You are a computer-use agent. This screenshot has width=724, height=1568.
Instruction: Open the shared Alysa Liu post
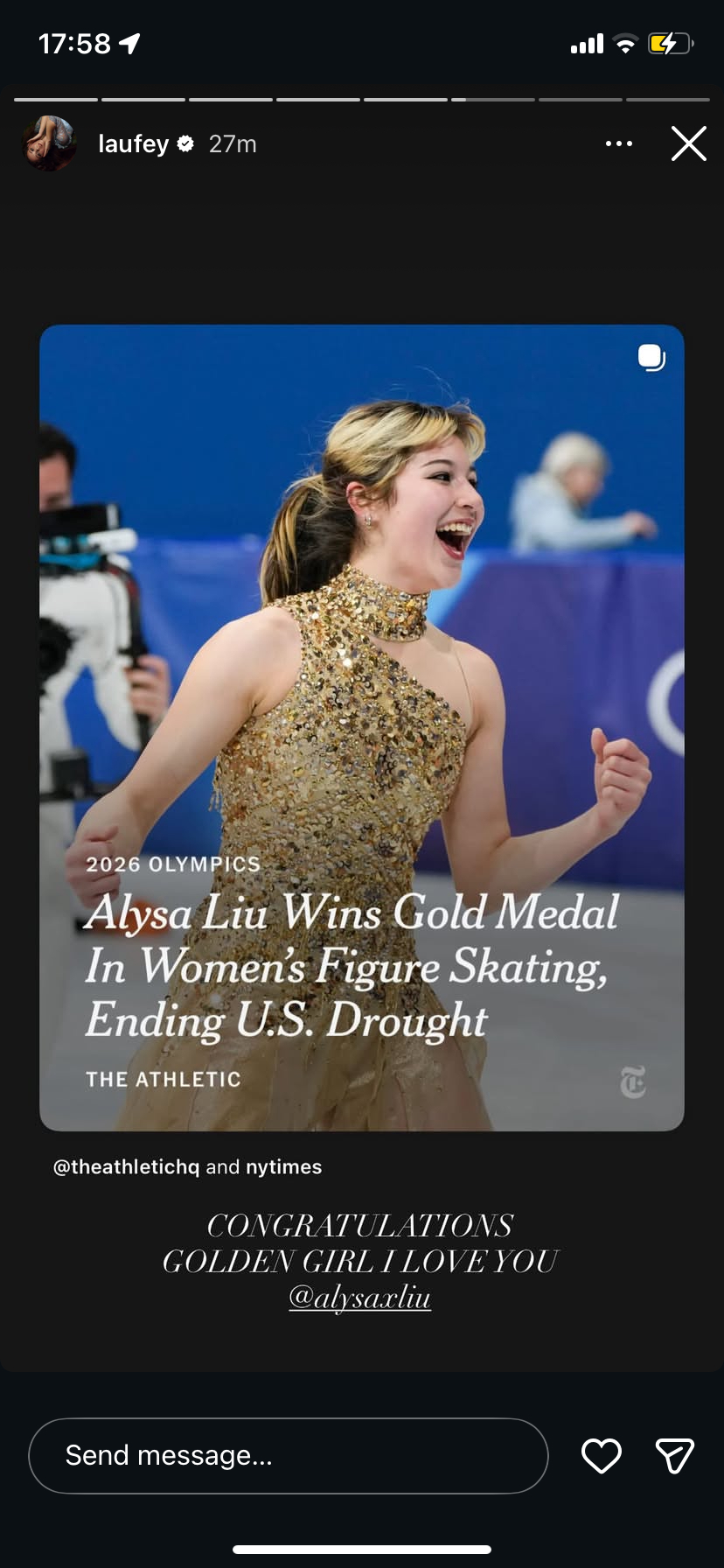point(361,726)
